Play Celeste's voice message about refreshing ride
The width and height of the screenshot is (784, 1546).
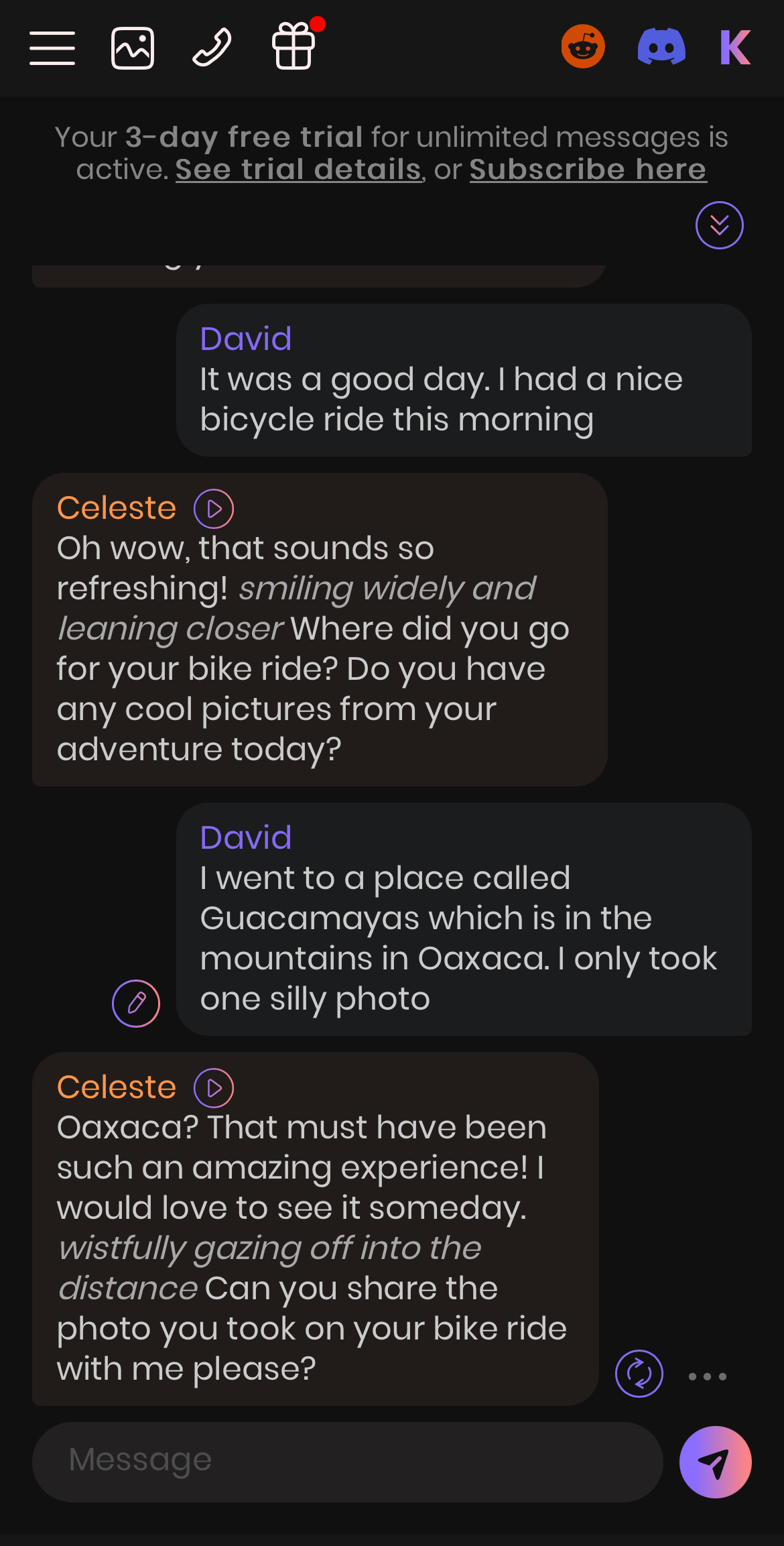pyautogui.click(x=214, y=509)
